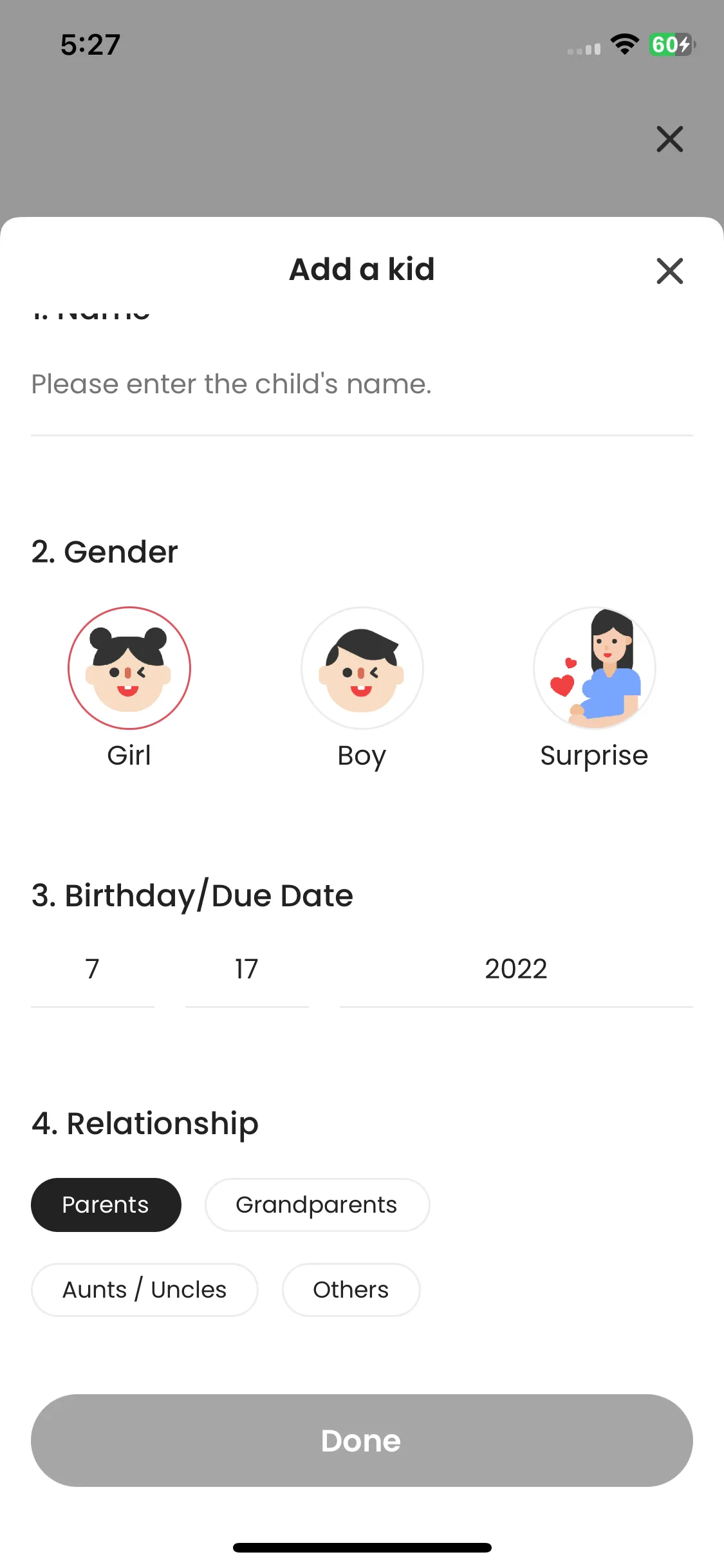Choose Boy as gender
This screenshot has height=1568, width=724.
point(362,668)
